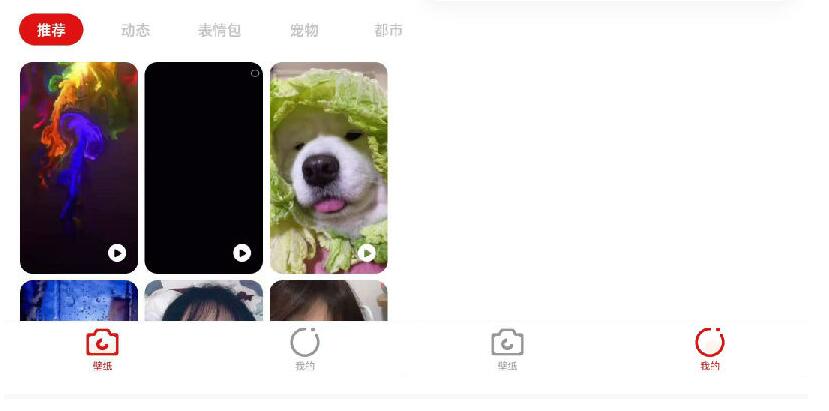Switch to the 宠物 tab
The height and width of the screenshot is (411, 829).
pos(304,30)
